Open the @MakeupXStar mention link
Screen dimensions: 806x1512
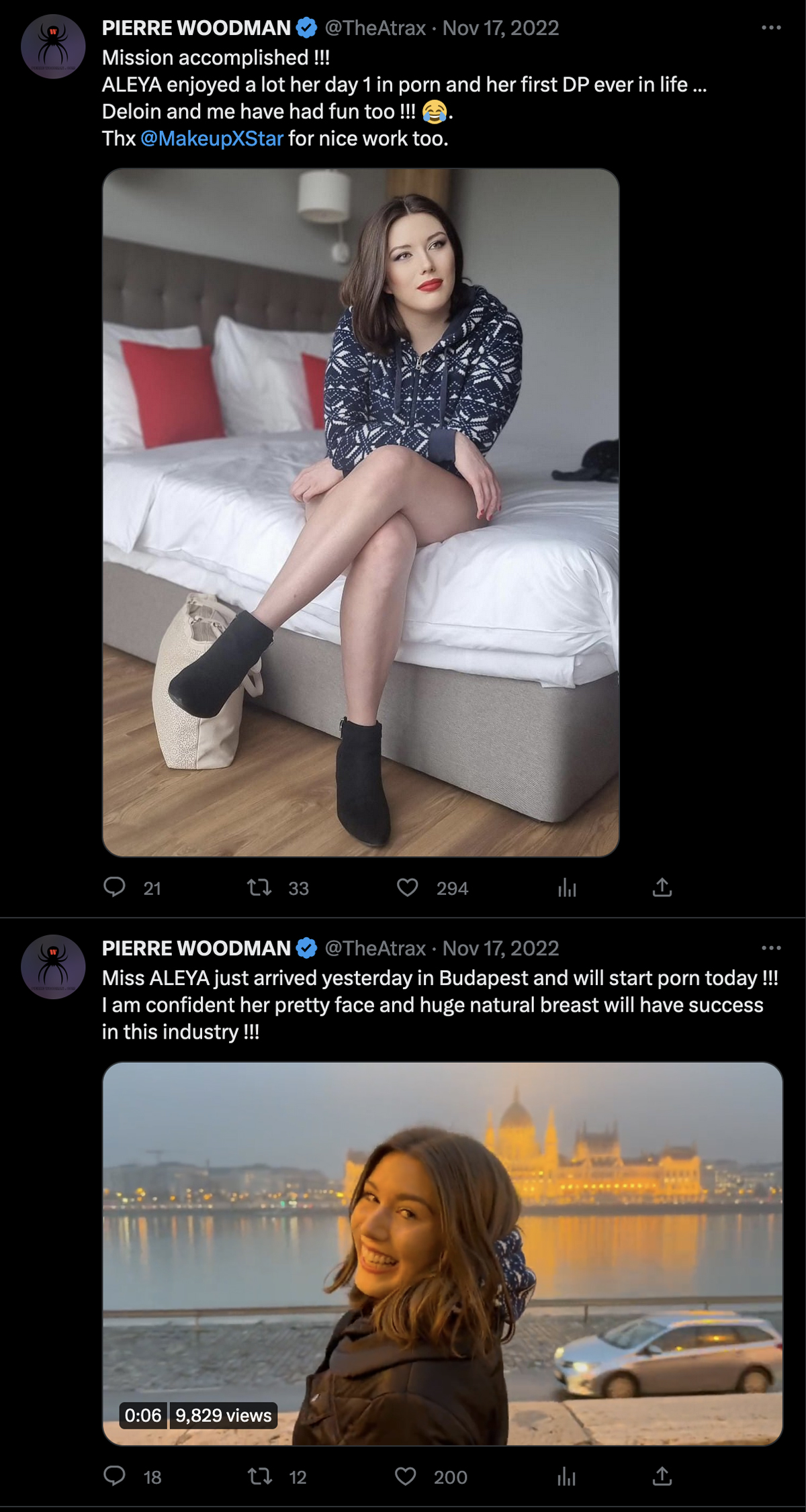[x=212, y=138]
